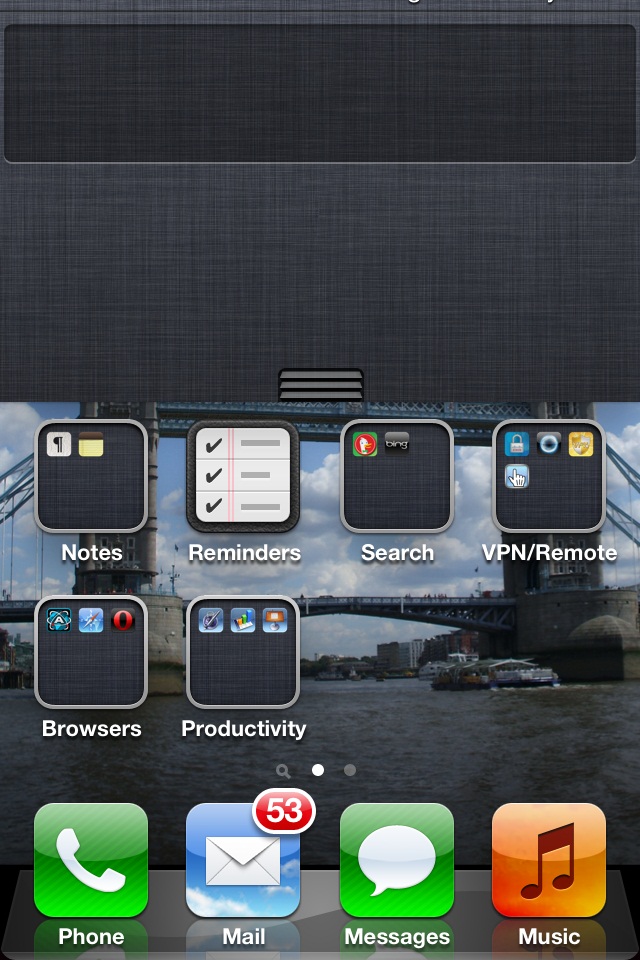Image resolution: width=640 pixels, height=960 pixels.
Task: Launch the Reminders app
Action: 243,476
